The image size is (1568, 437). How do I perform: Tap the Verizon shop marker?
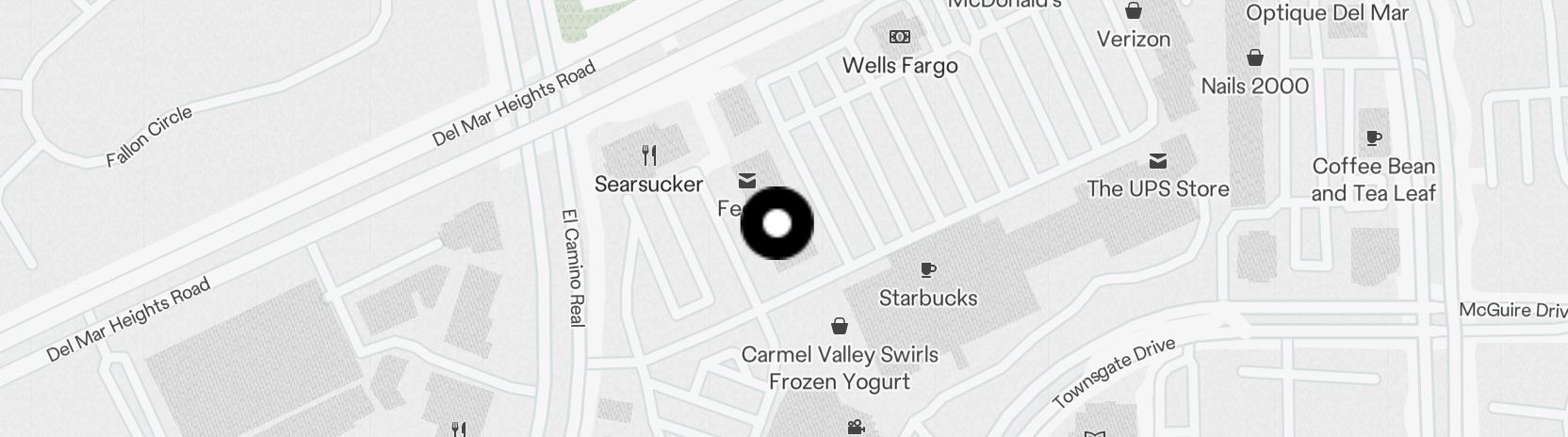(x=1134, y=12)
